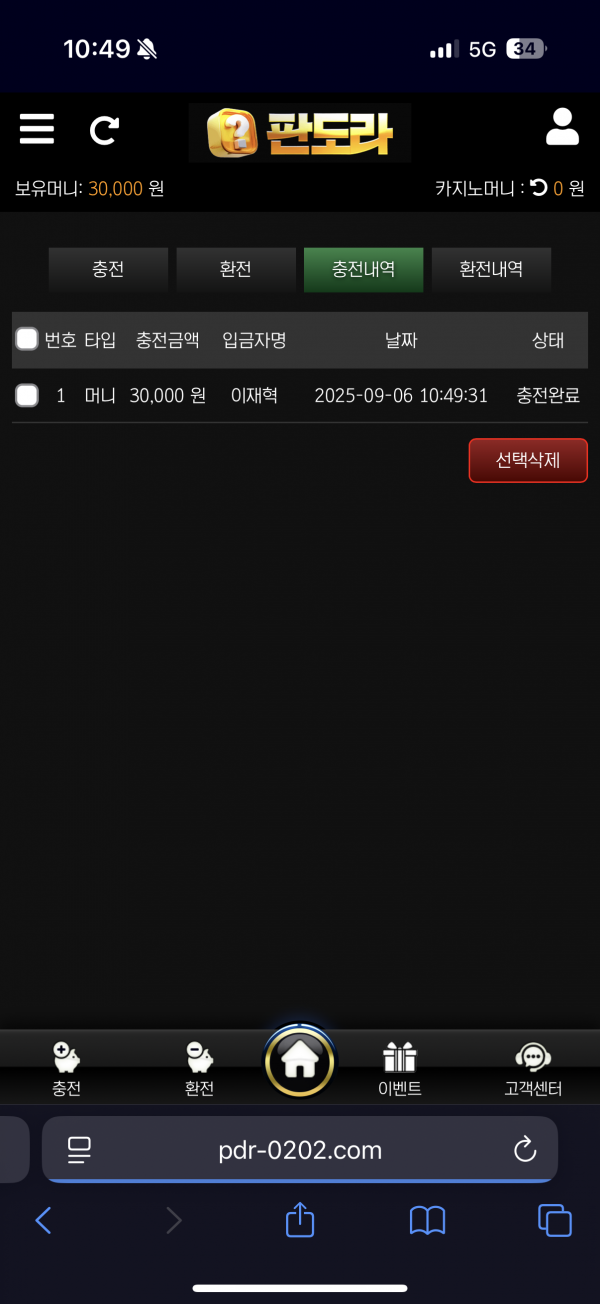Open 충전 in the bottom bar
The height and width of the screenshot is (1304, 600).
(67, 1069)
